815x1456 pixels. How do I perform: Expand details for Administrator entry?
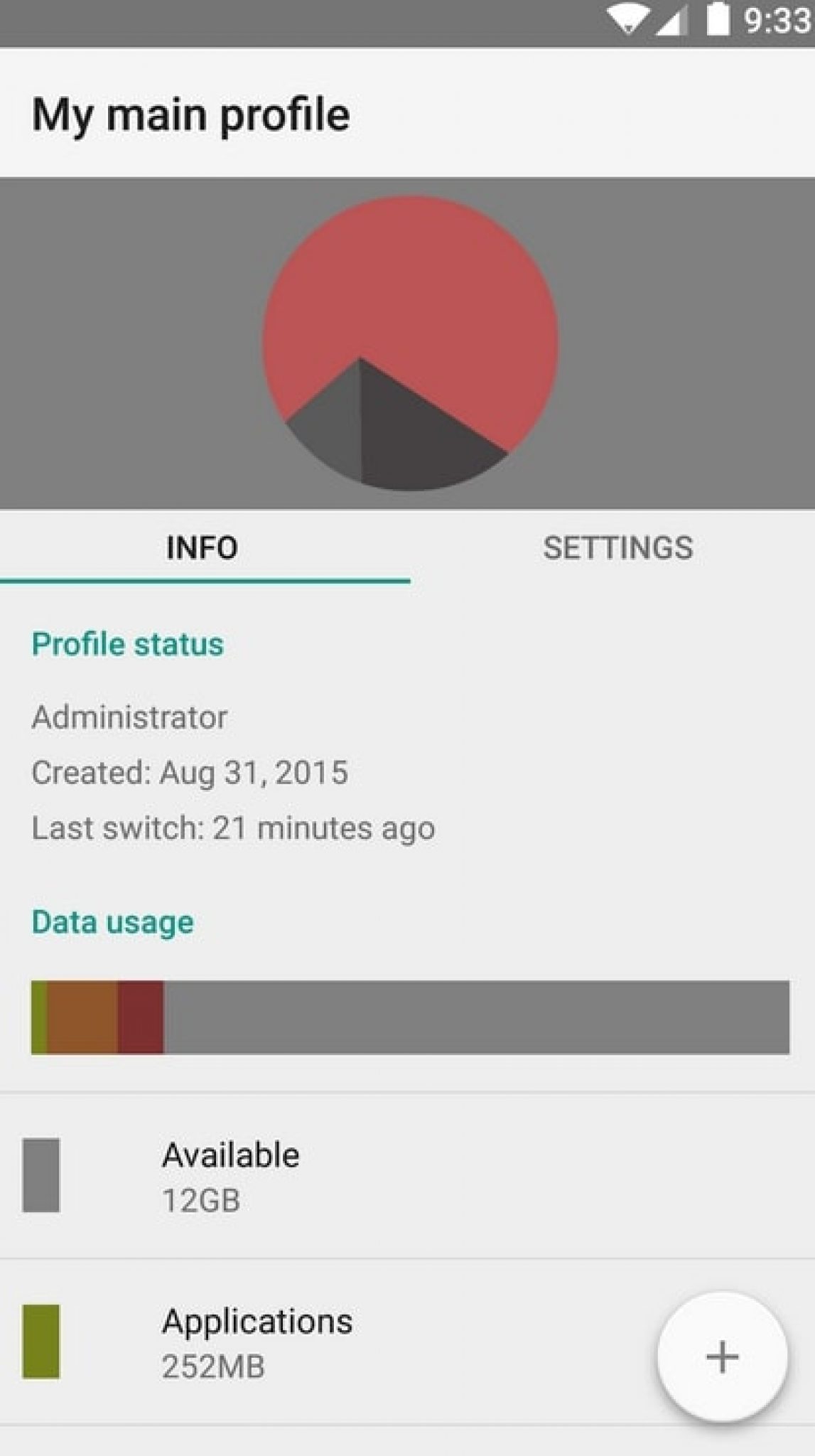pyautogui.click(x=129, y=717)
